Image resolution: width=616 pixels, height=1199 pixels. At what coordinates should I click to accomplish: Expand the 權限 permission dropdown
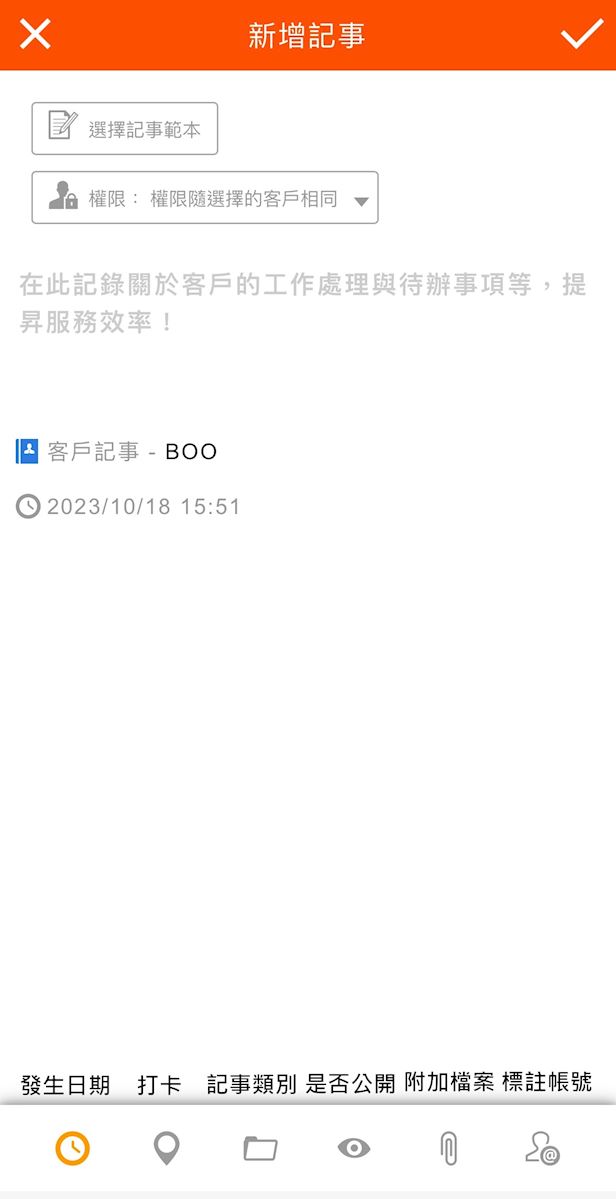205,198
